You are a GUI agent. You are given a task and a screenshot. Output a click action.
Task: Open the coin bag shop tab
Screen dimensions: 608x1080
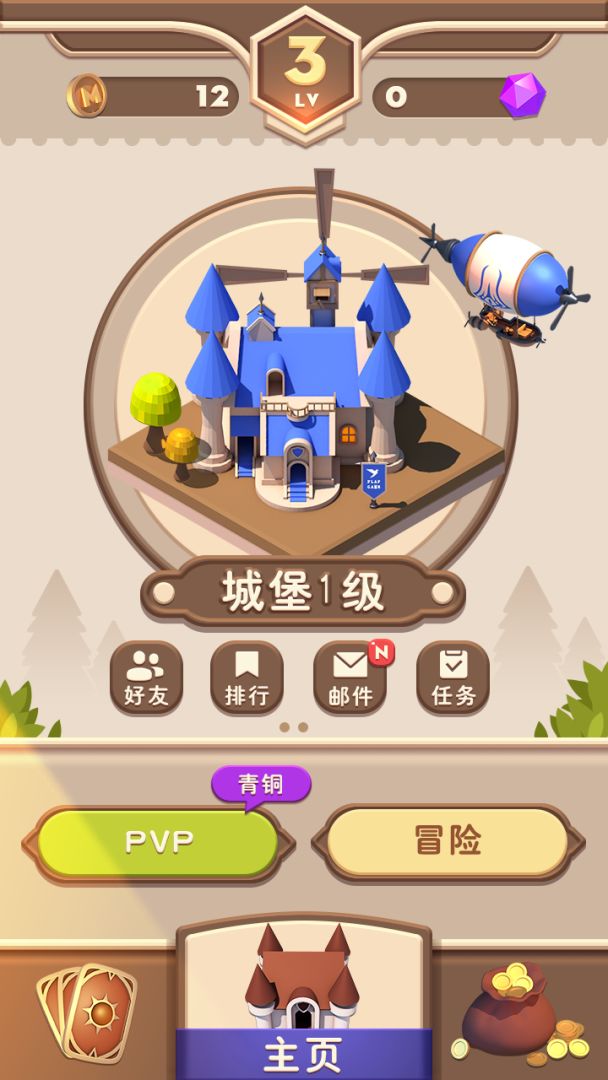(x=516, y=1012)
